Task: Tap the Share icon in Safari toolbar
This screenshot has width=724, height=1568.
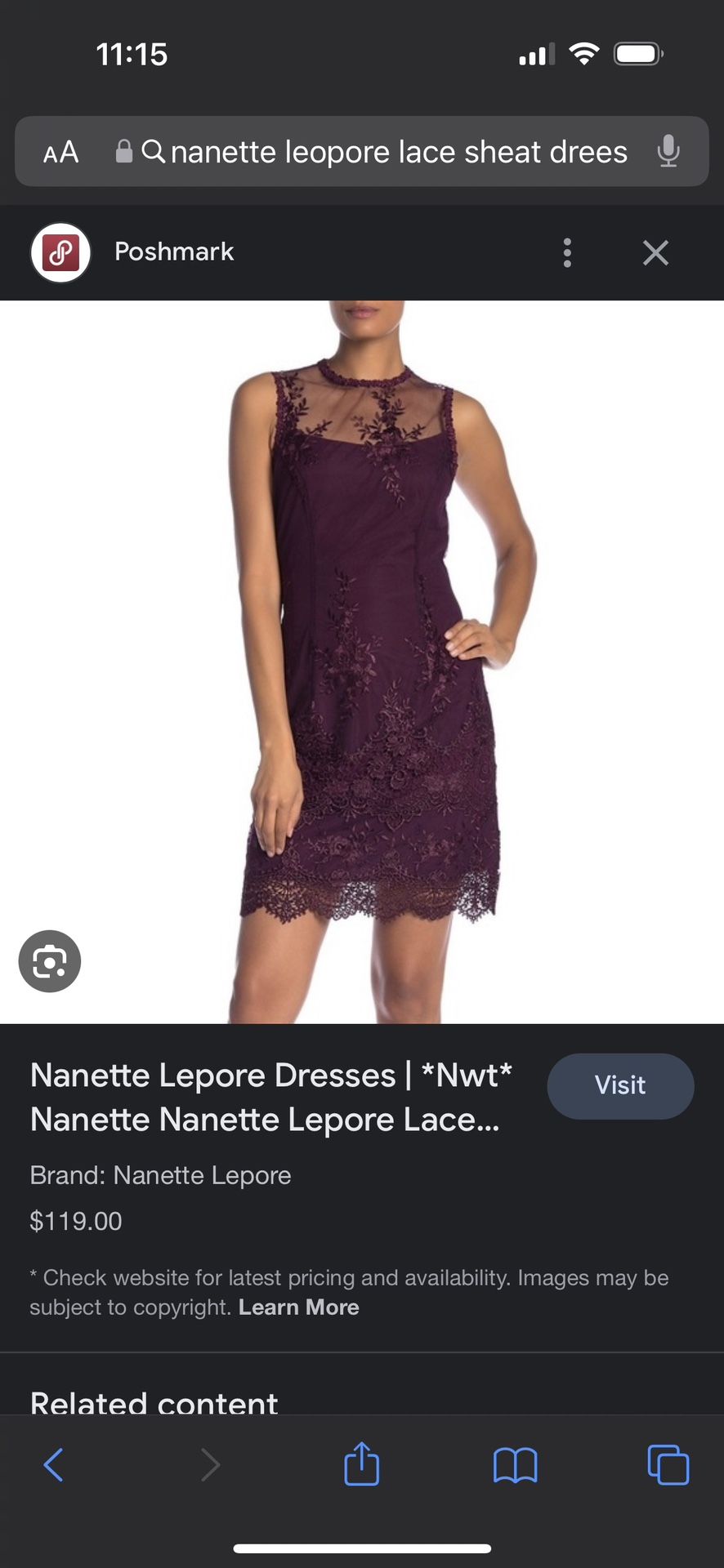Action: click(x=361, y=1464)
